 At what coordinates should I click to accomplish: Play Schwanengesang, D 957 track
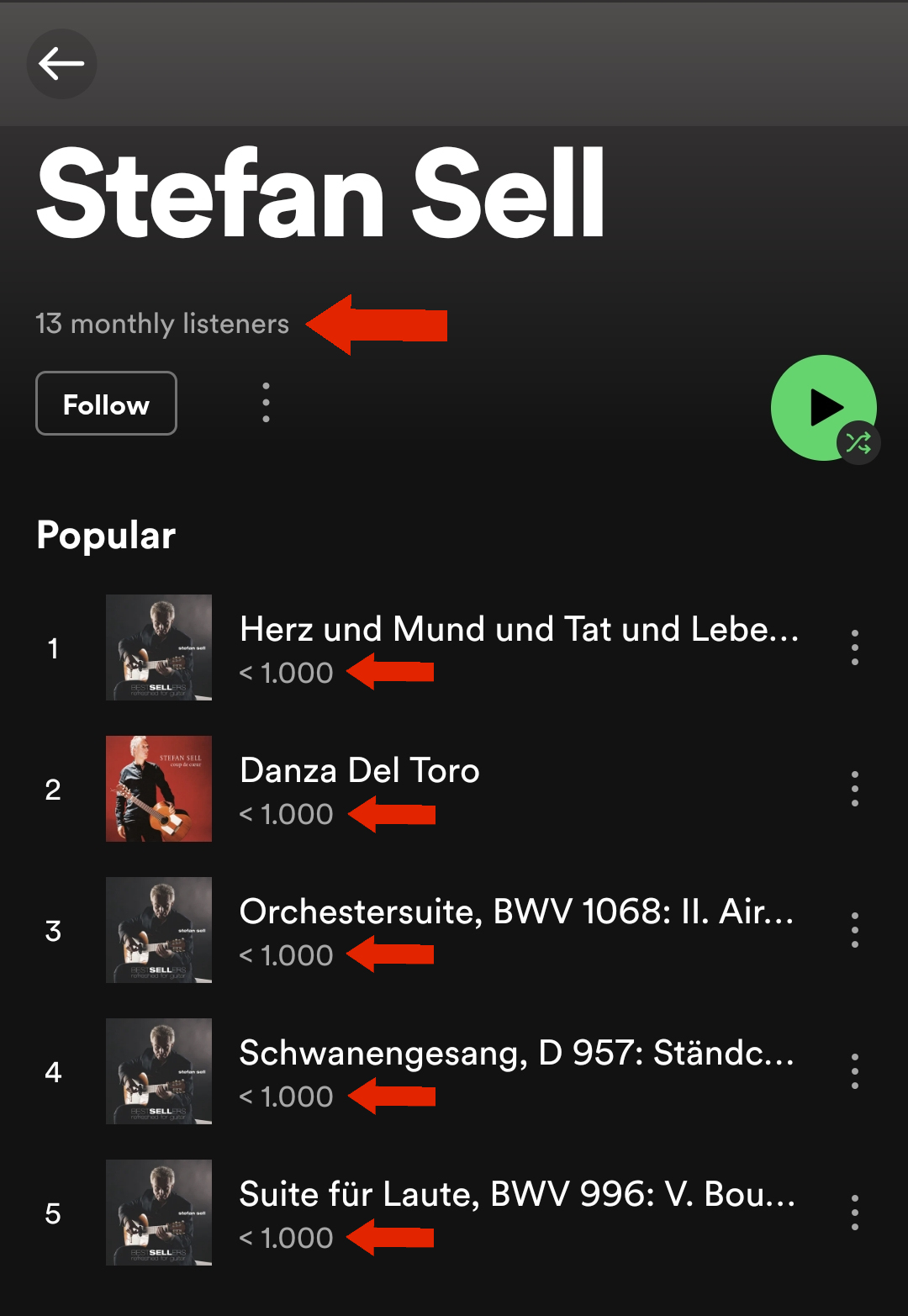pos(516,1054)
